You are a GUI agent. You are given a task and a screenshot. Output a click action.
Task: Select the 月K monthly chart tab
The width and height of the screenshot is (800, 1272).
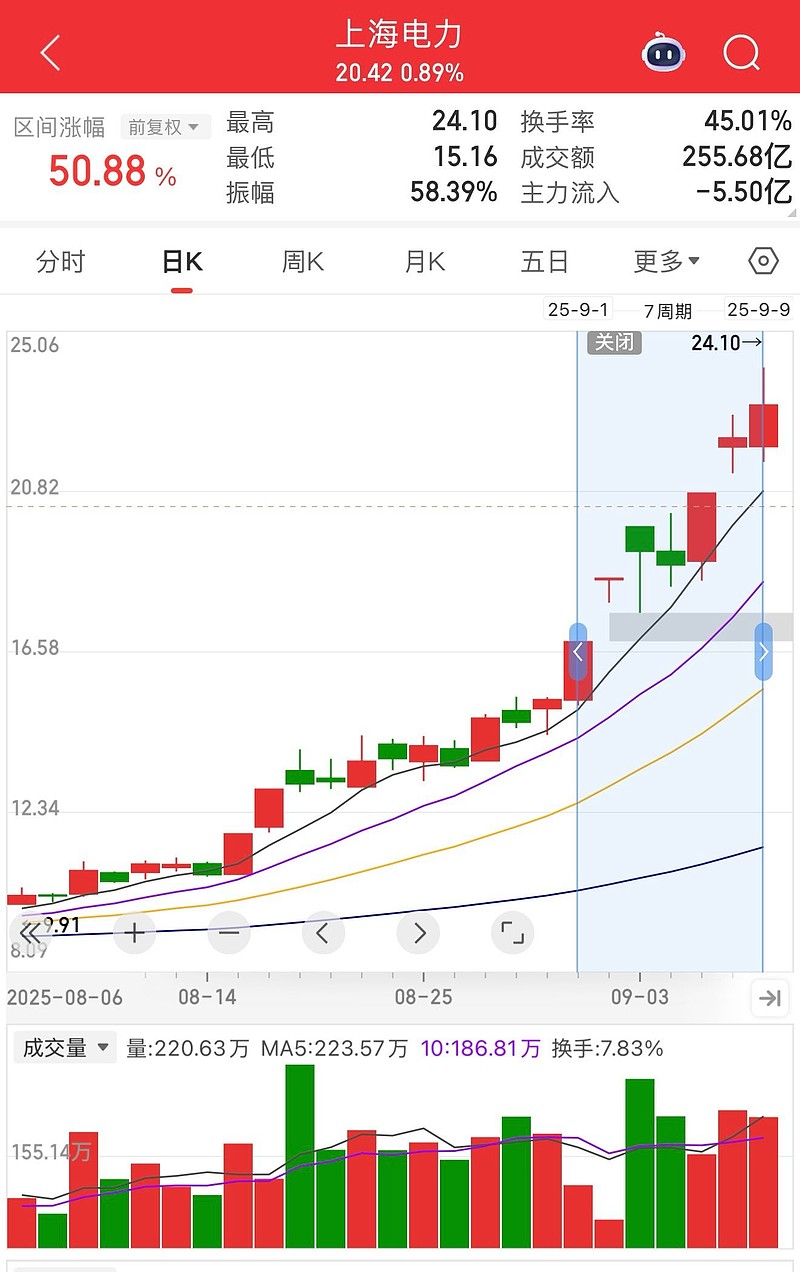421,261
